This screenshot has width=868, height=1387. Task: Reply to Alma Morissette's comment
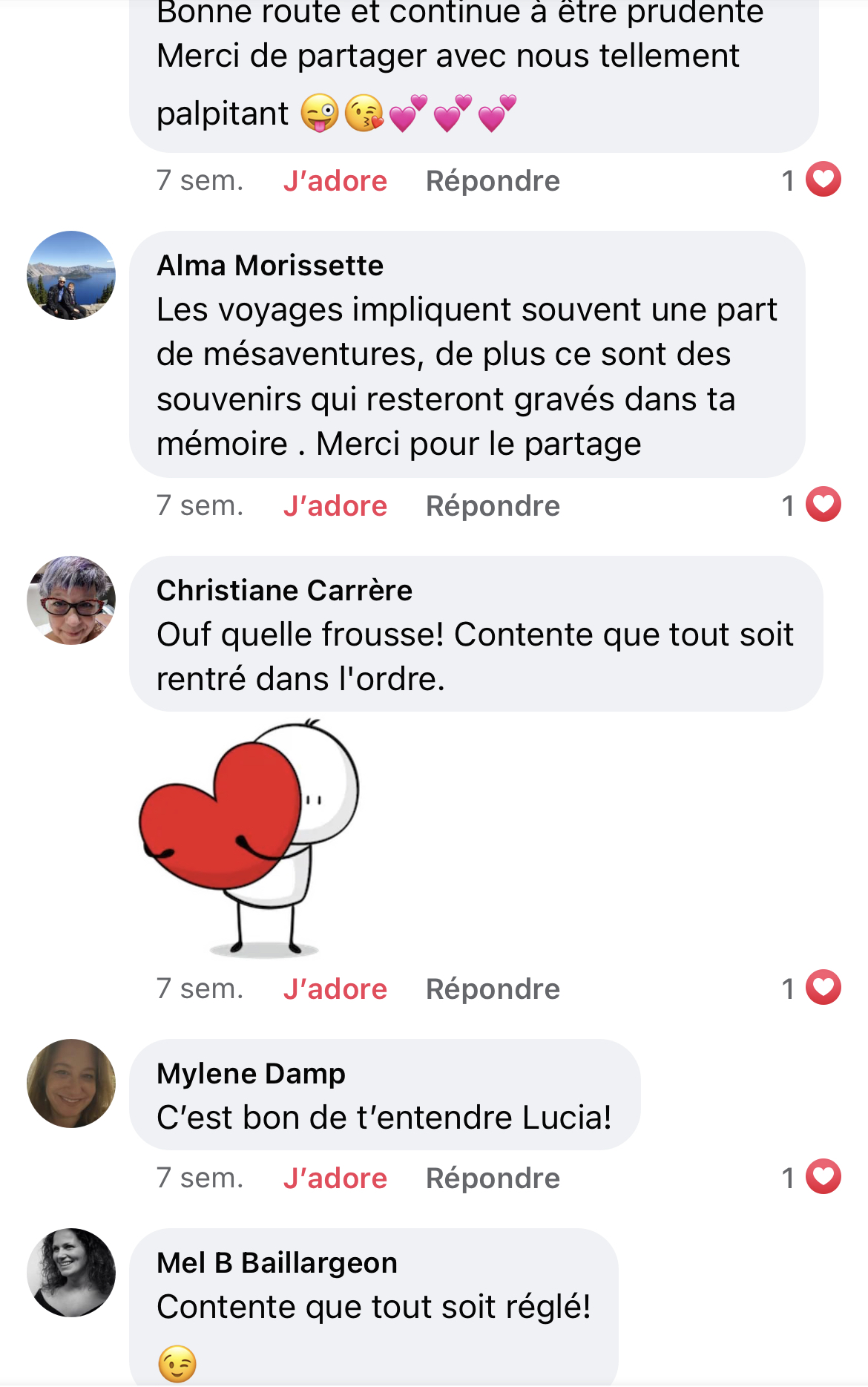pos(493,506)
